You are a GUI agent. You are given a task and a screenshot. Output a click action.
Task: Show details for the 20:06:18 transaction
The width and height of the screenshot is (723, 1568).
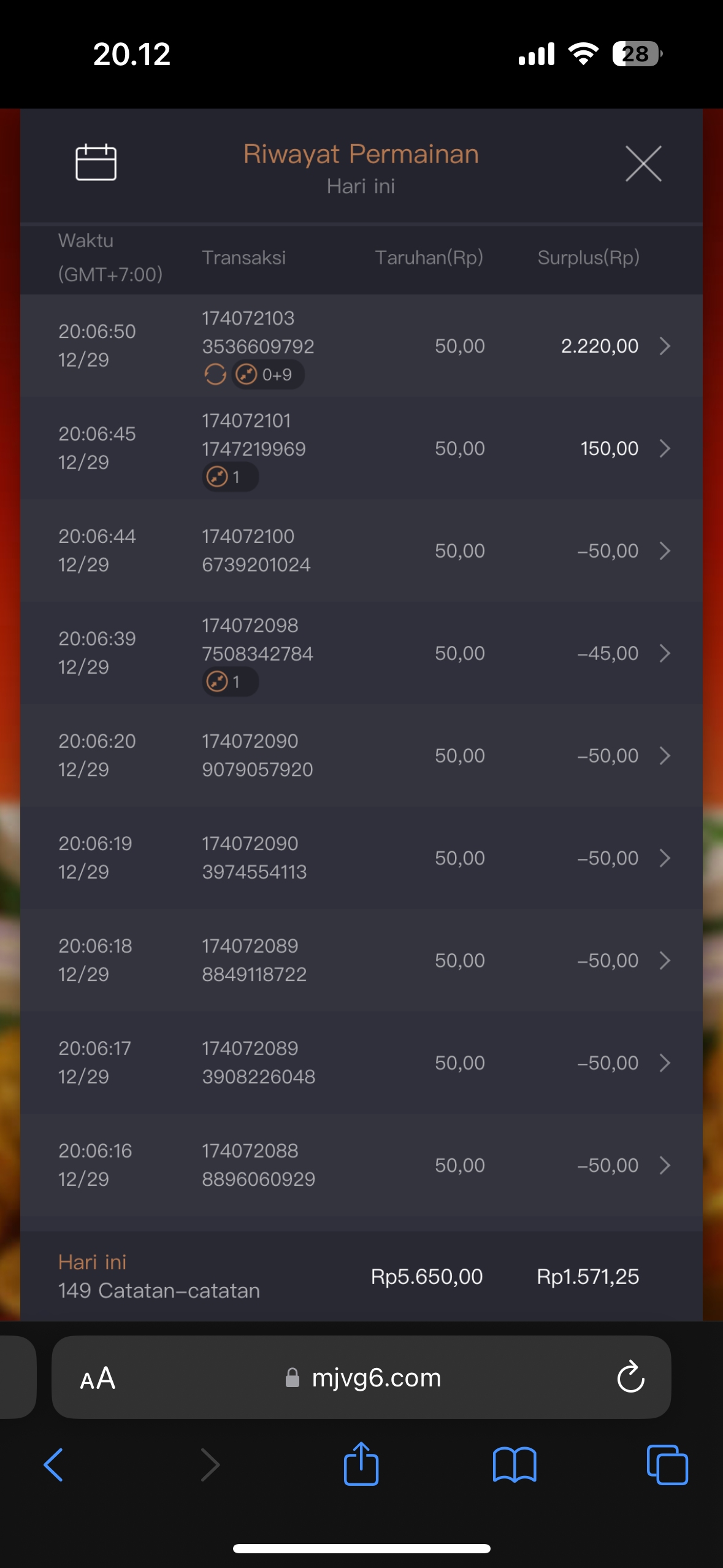(664, 961)
